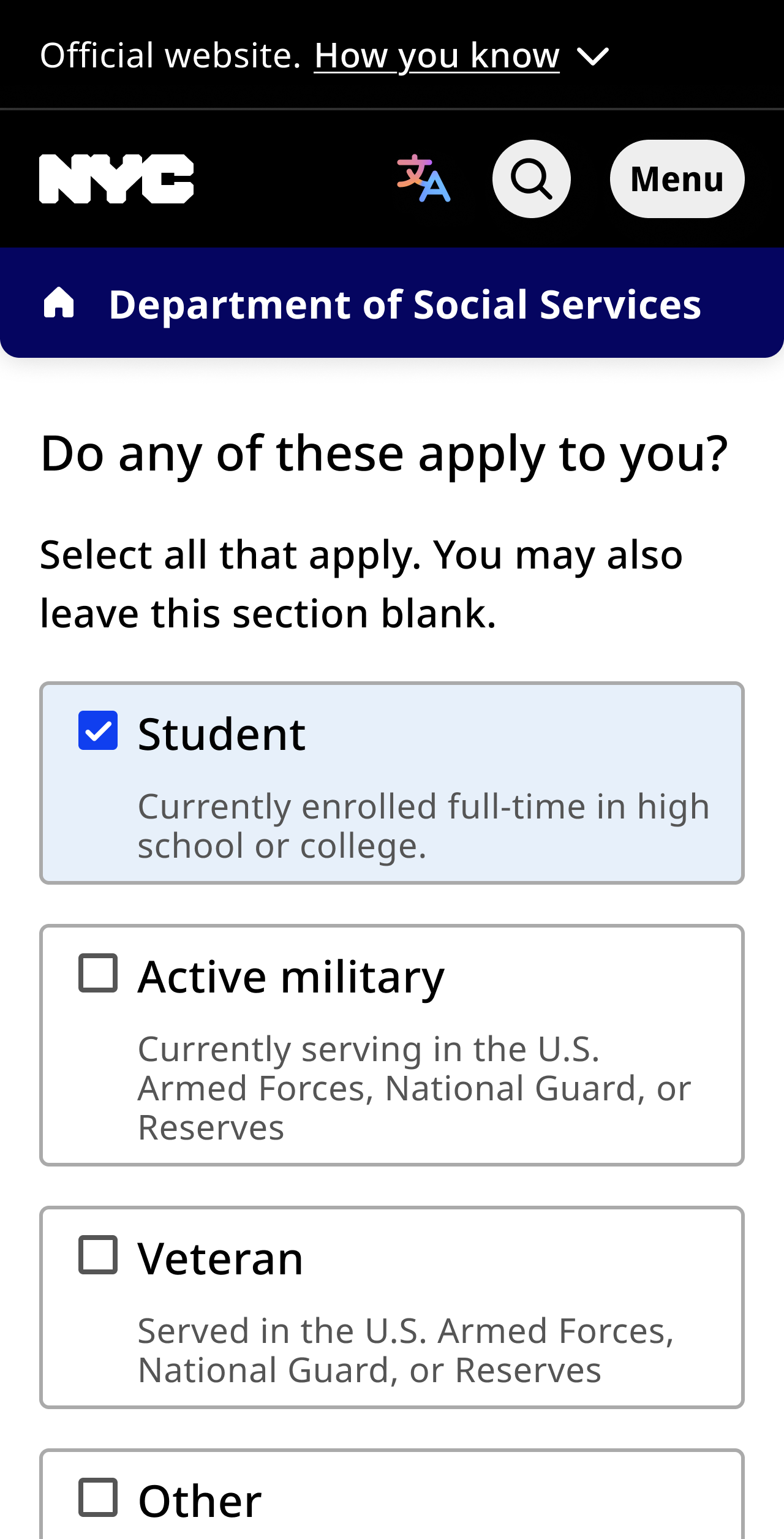Select the NYC wordmark to go home
784x1539 pixels.
coord(116,178)
